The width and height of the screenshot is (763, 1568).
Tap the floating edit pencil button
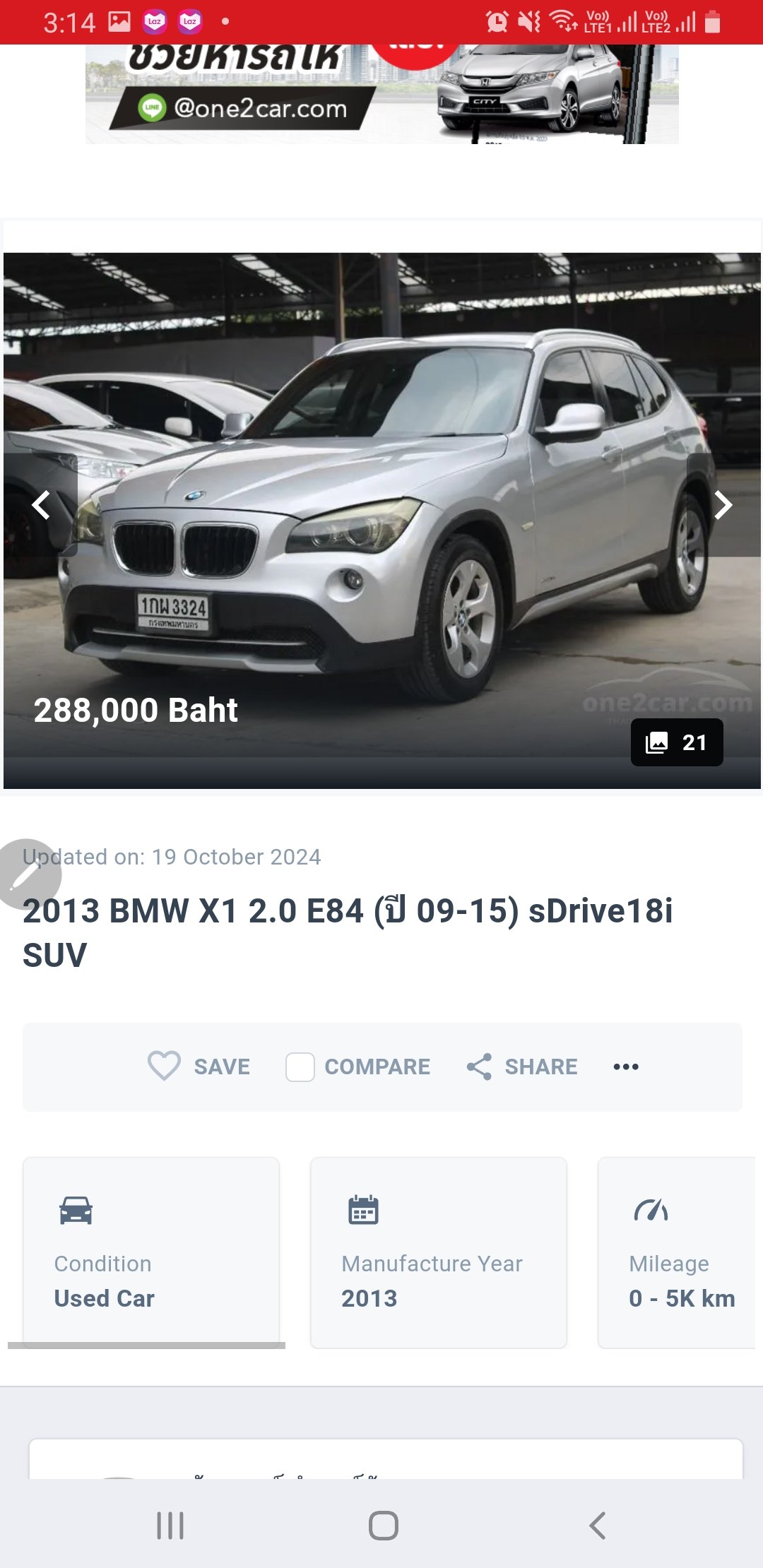click(28, 874)
